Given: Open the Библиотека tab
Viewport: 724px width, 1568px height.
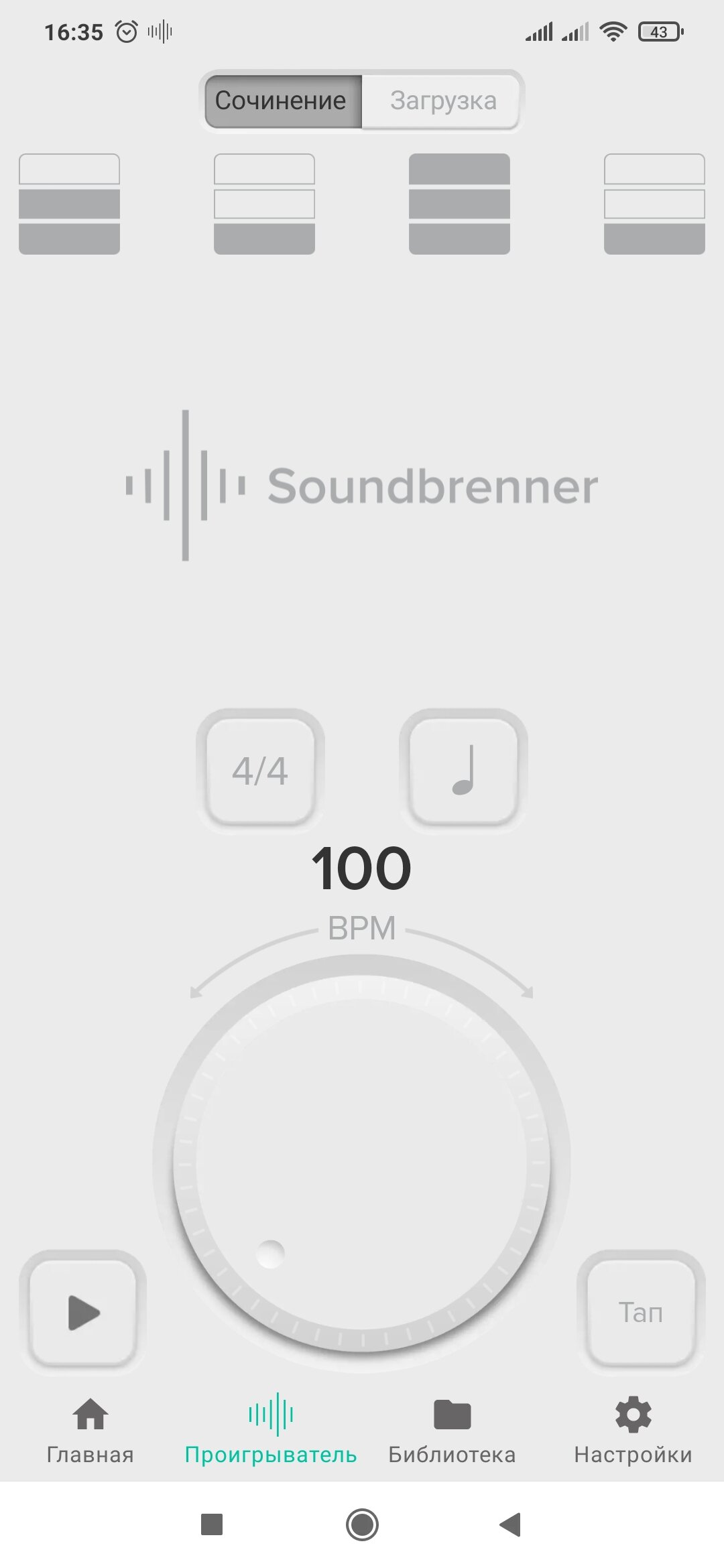Looking at the screenshot, I should tap(452, 1432).
